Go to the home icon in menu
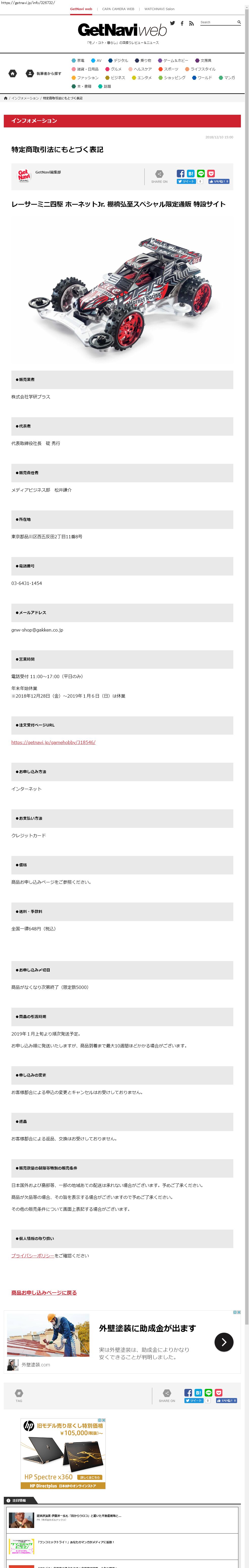Screen dimensions: 249x1568 pyautogui.click(x=12, y=73)
